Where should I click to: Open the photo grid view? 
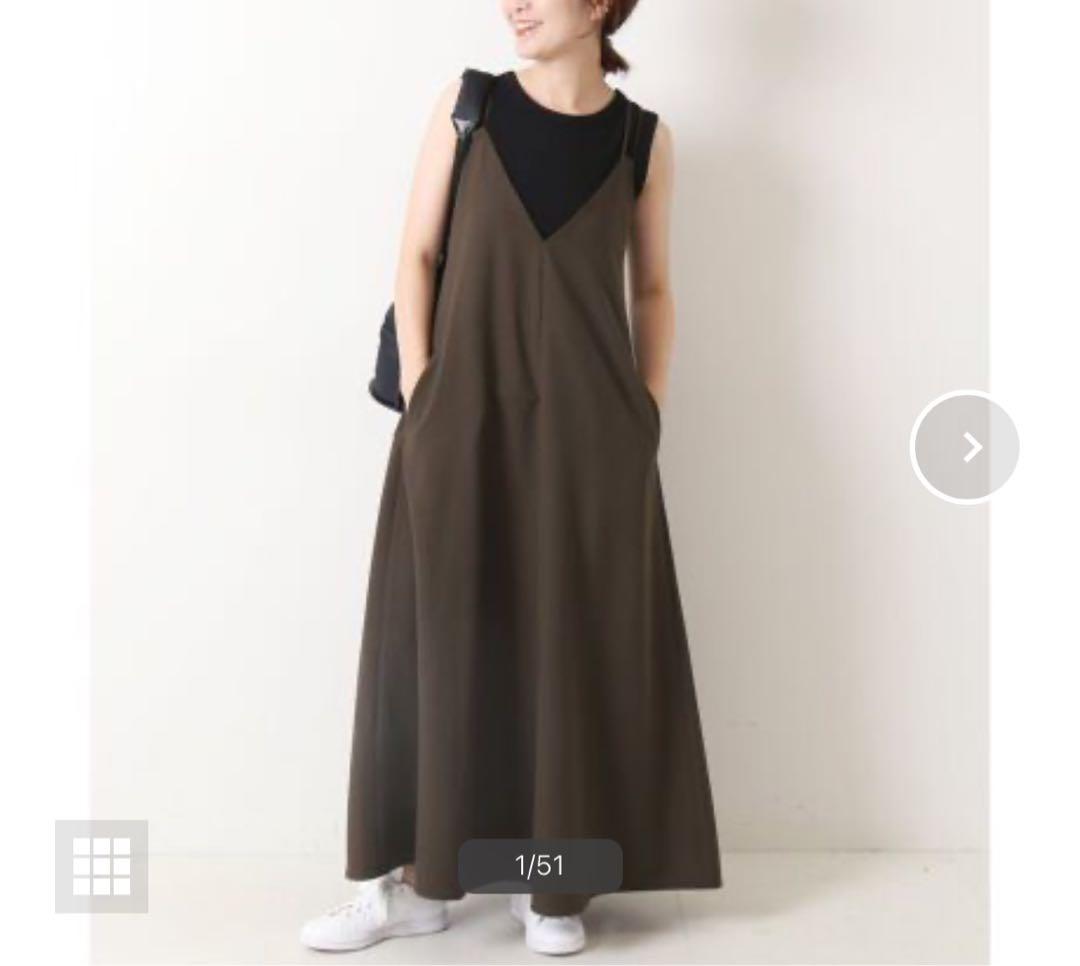101,866
